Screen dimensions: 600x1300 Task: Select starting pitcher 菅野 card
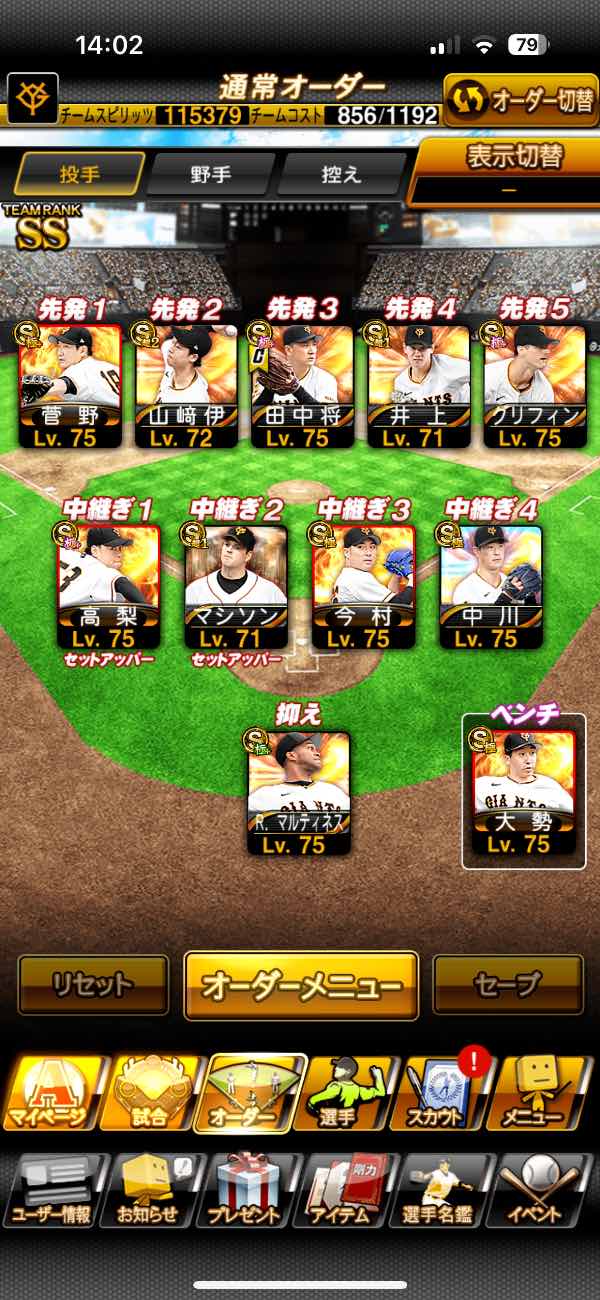pyautogui.click(x=71, y=386)
